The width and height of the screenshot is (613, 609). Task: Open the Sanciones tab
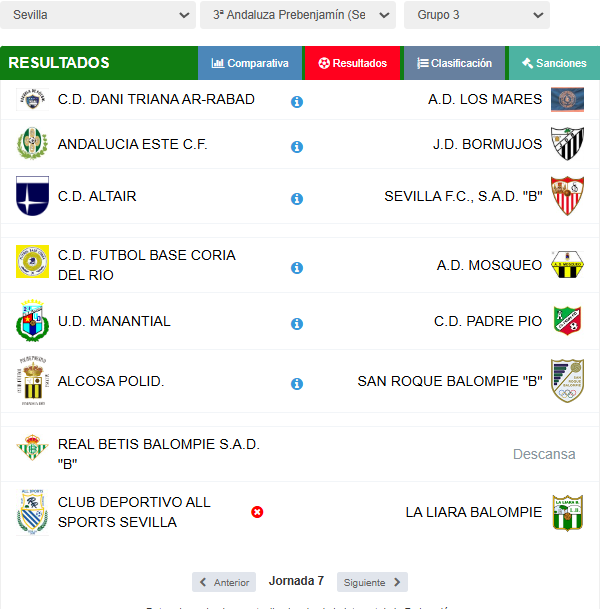[554, 63]
